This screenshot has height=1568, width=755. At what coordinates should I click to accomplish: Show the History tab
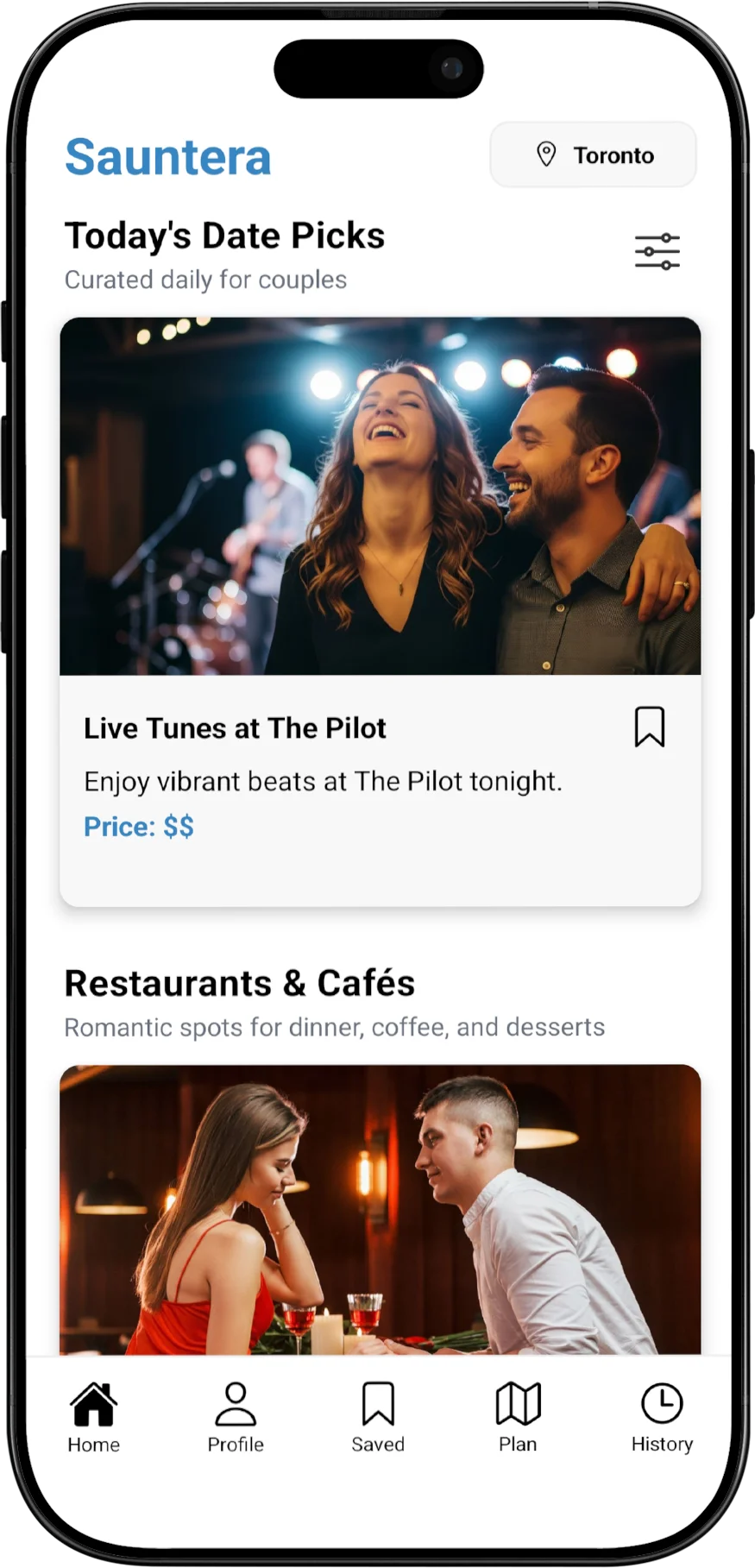[662, 1418]
